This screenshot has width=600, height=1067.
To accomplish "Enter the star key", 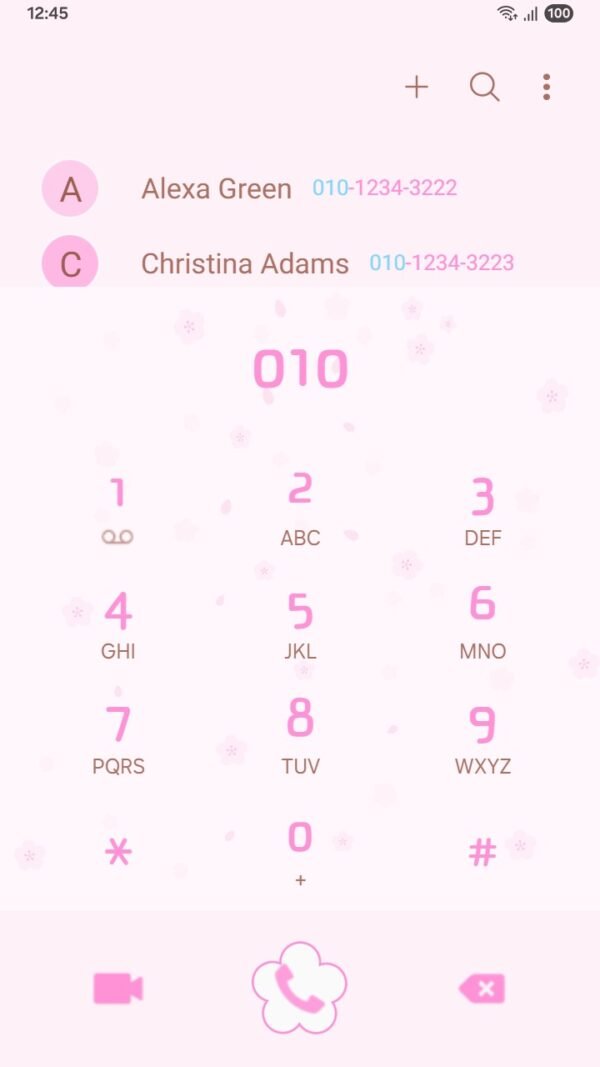I will [x=118, y=852].
